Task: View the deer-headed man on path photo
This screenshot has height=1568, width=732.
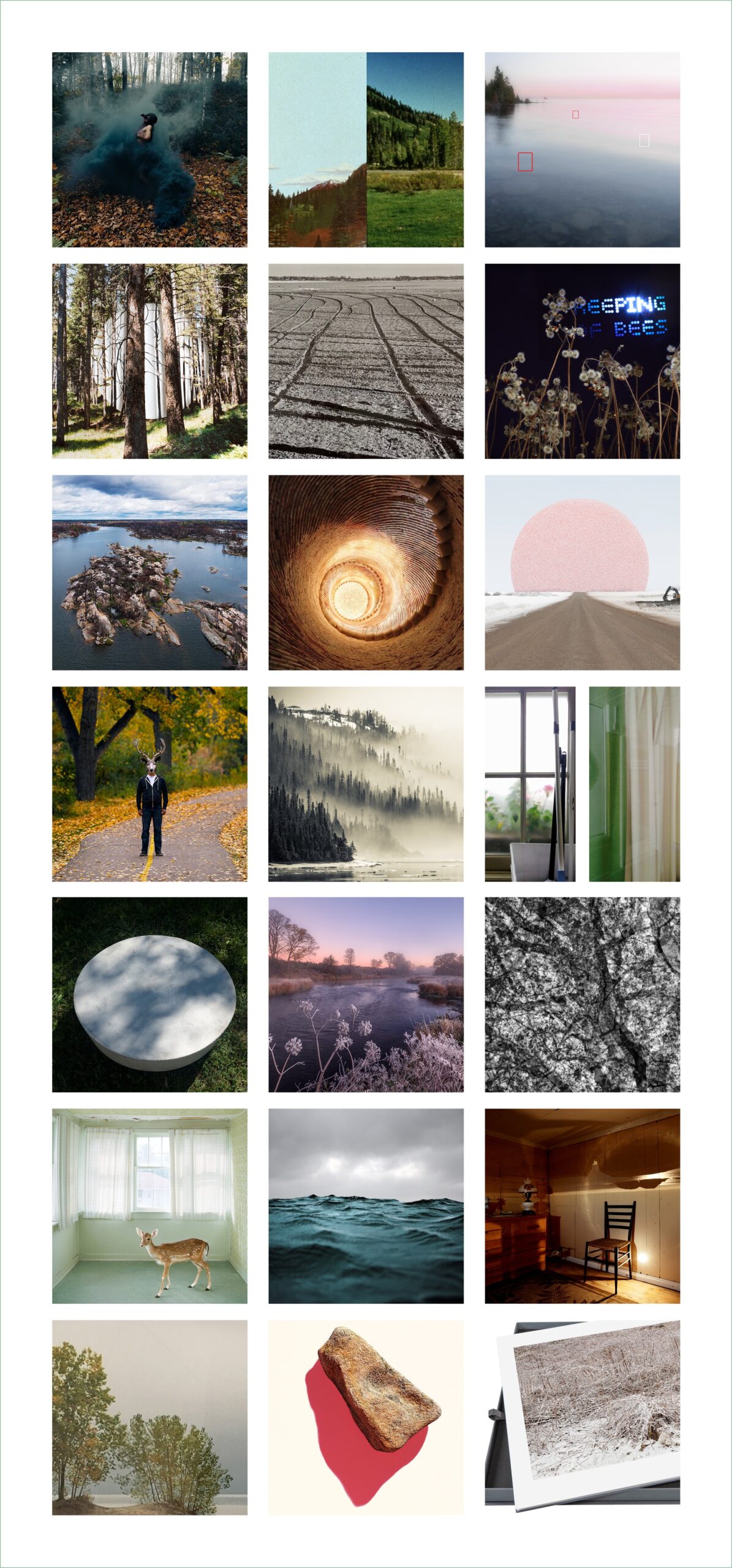Action: click(149, 783)
